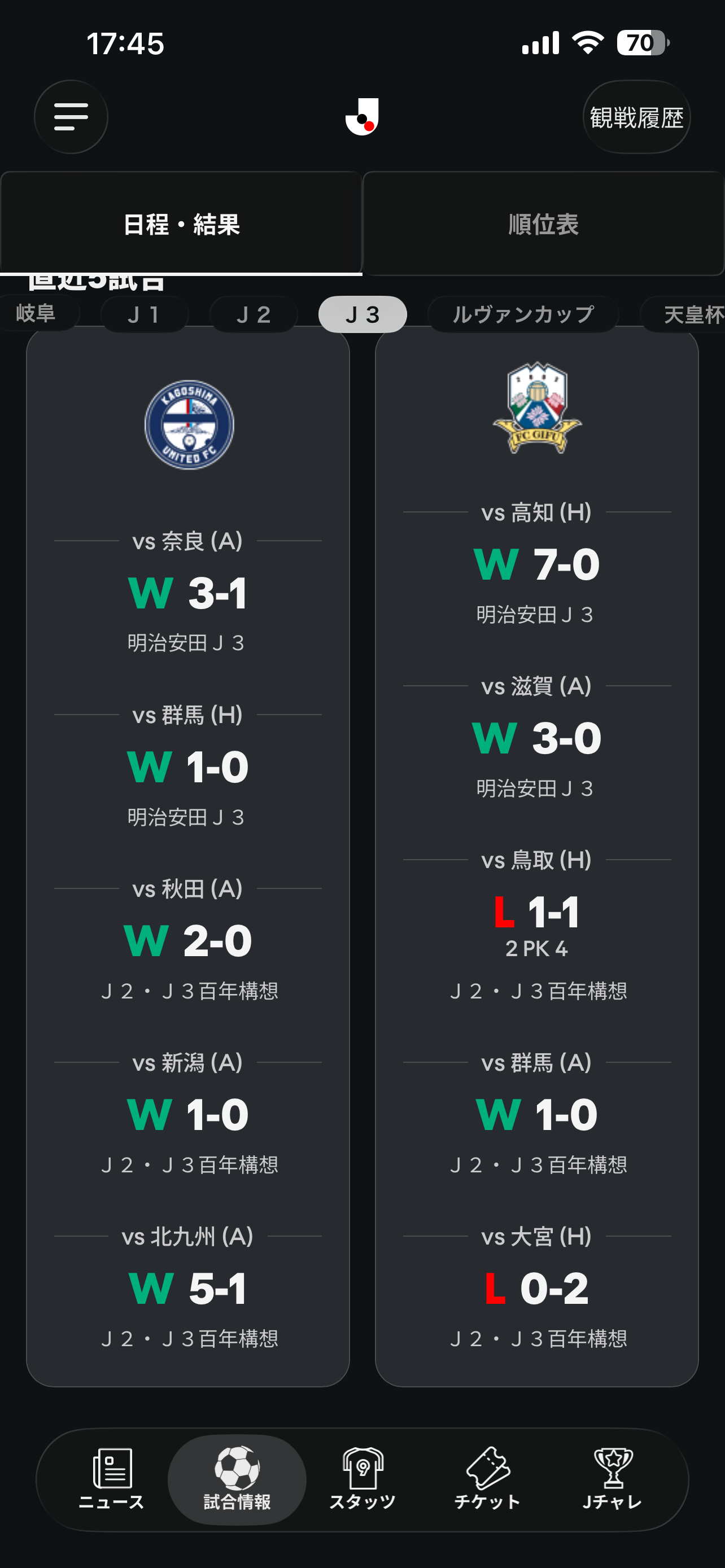Viewport: 725px width, 1568px height.
Task: Filter by the J1 chip
Action: [145, 314]
